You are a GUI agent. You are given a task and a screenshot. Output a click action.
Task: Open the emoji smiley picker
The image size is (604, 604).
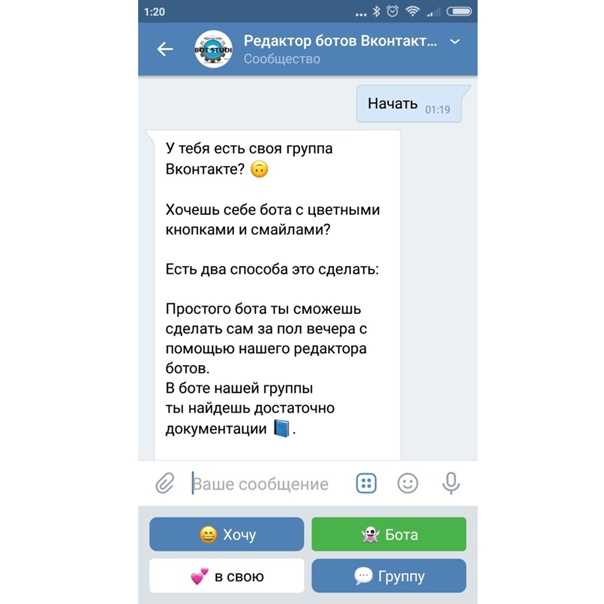pos(407,484)
